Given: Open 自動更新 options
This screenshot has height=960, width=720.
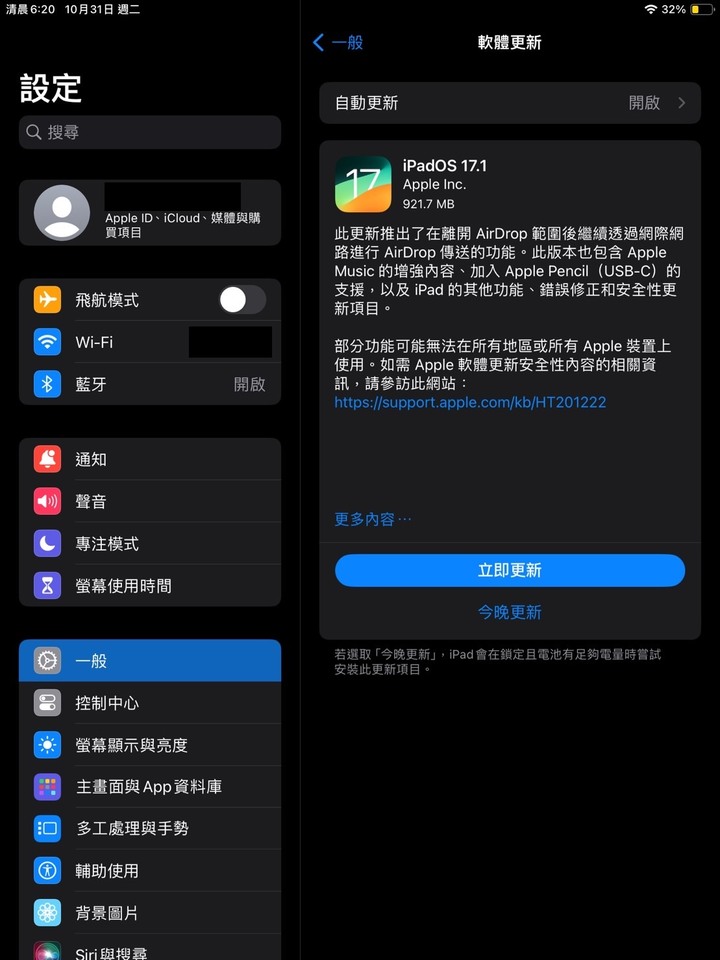Looking at the screenshot, I should pos(510,103).
